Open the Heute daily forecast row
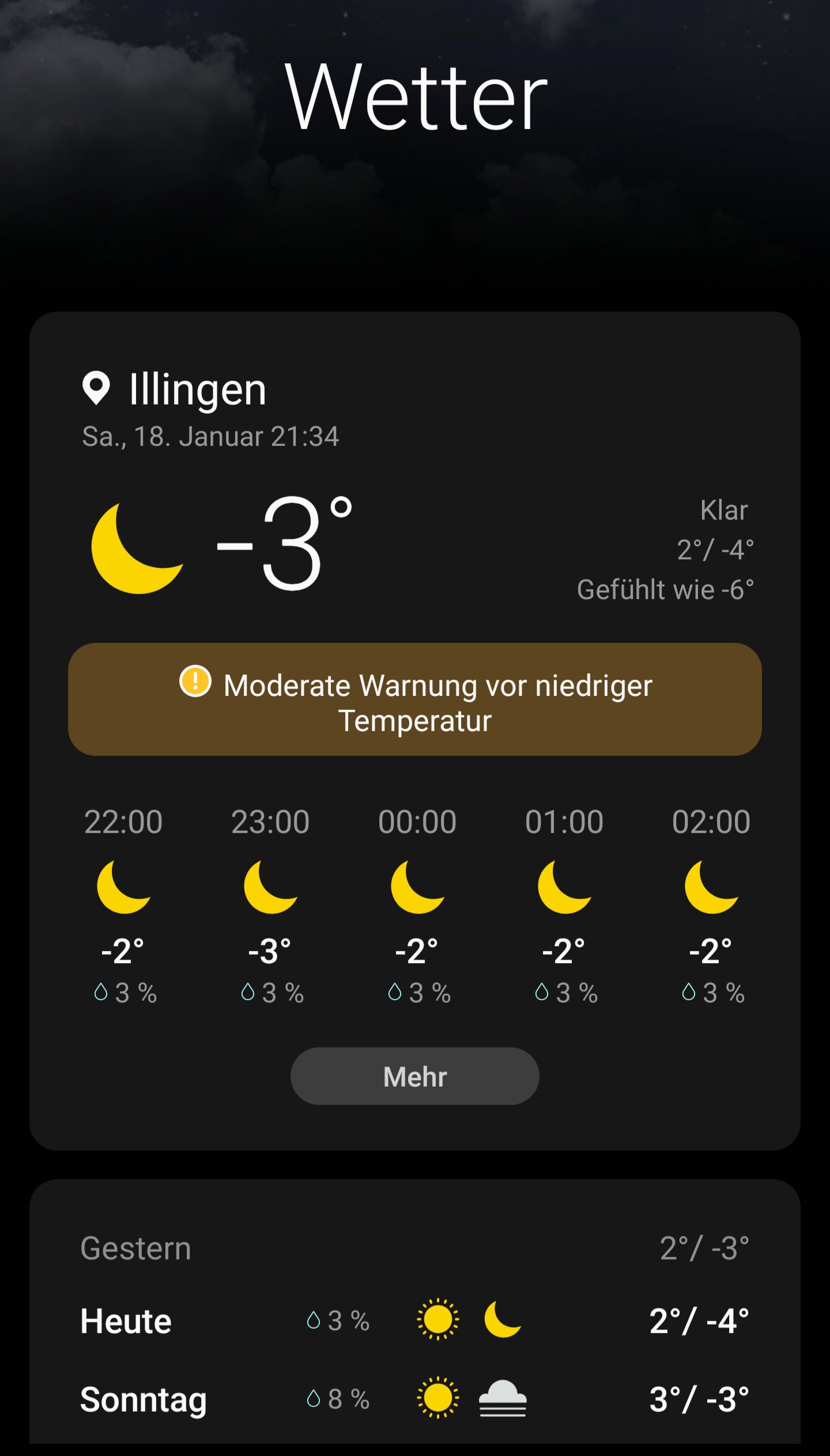 415,1321
